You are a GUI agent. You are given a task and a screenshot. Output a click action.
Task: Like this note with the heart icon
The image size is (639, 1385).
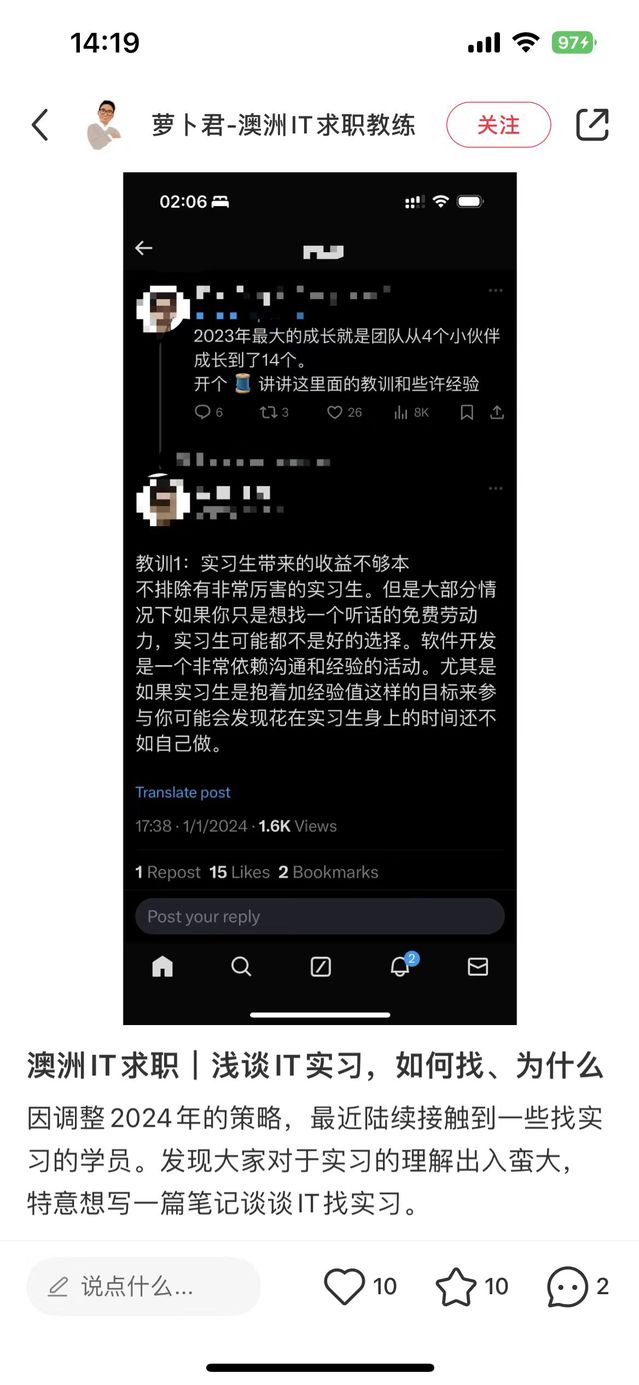tap(345, 1286)
